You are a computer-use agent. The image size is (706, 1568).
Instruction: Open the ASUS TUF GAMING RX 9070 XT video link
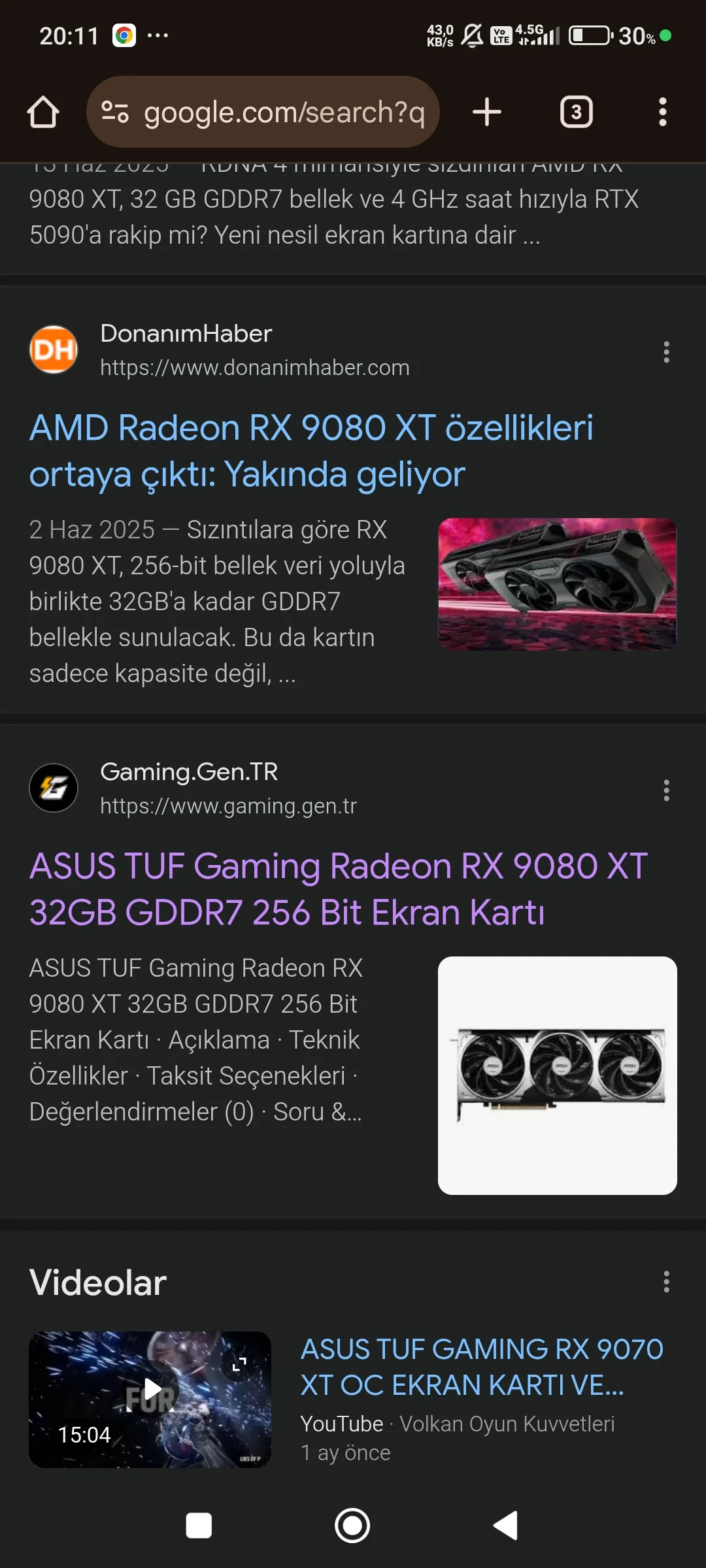coord(481,1366)
